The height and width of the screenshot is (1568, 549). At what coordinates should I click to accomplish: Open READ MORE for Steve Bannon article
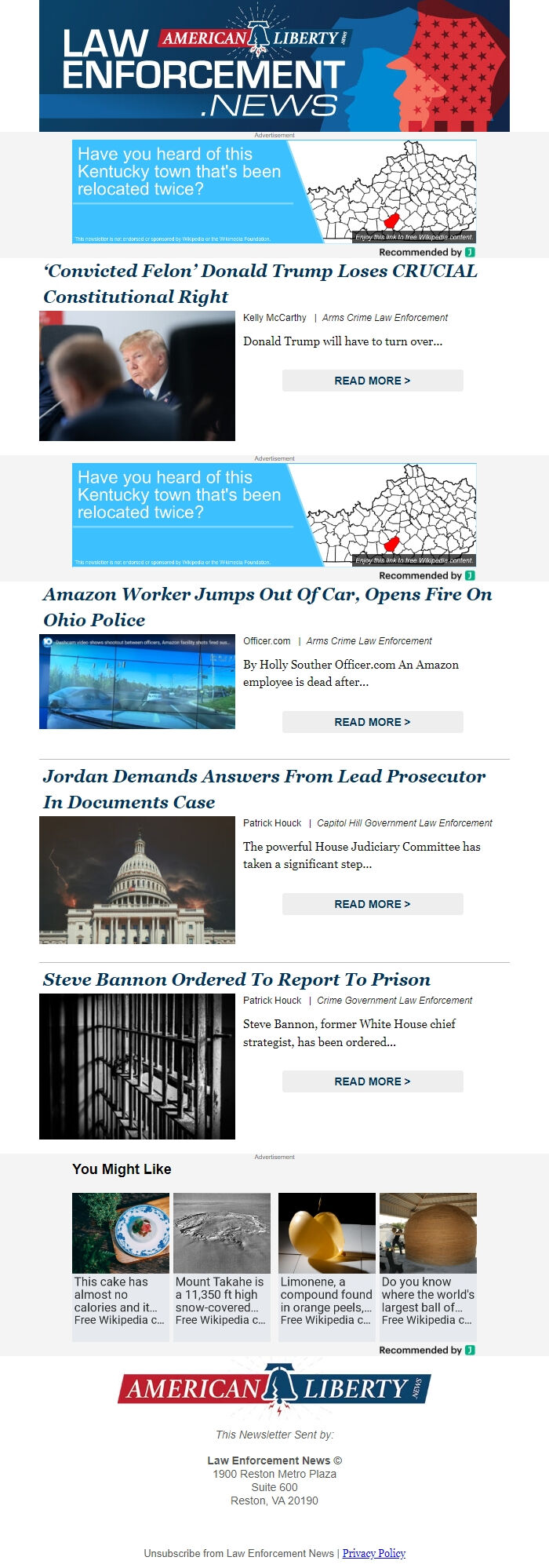373,1081
